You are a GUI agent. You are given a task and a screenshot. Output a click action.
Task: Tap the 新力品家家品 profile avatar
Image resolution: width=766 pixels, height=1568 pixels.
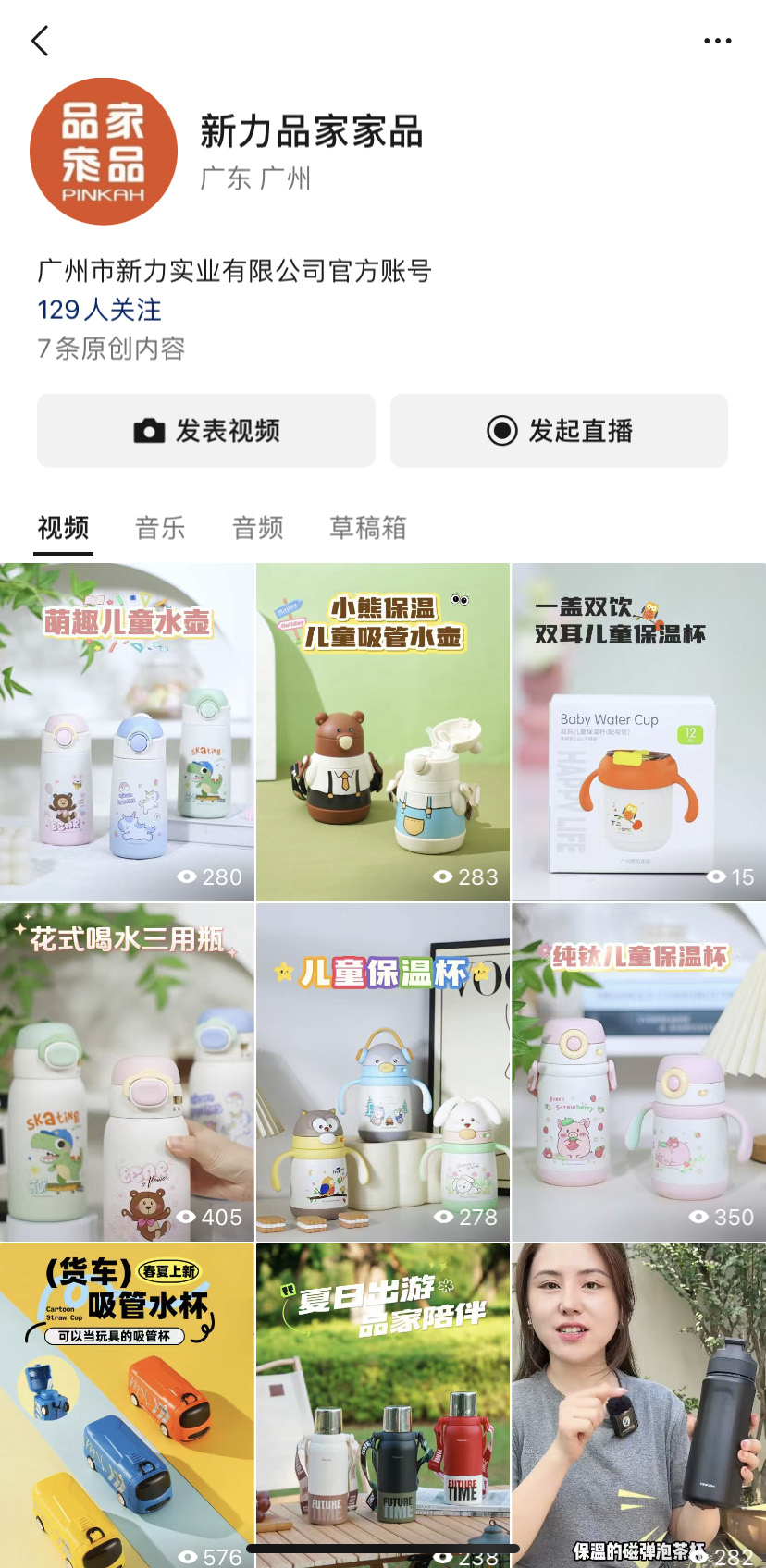tap(104, 152)
